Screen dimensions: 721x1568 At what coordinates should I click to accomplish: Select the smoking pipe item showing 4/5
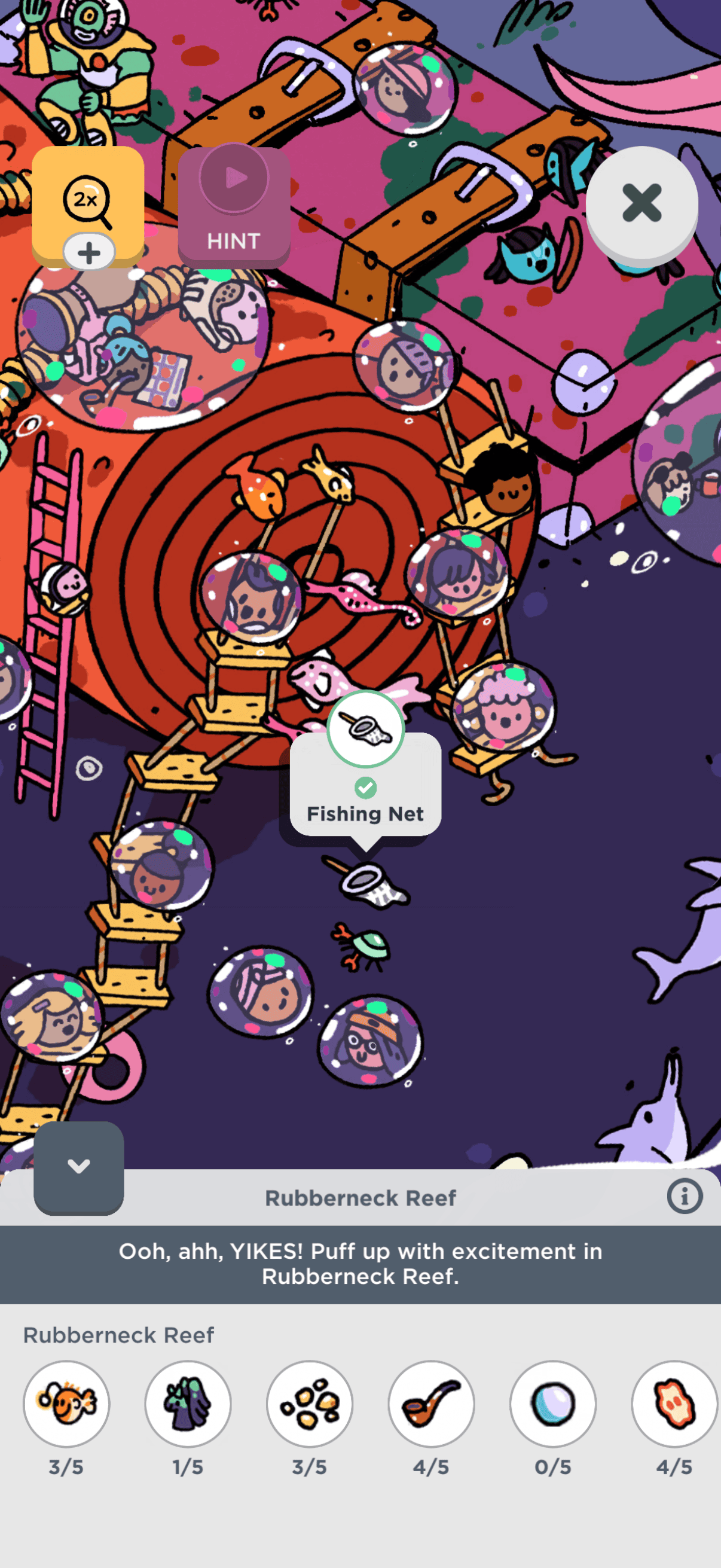pyautogui.click(x=432, y=1404)
